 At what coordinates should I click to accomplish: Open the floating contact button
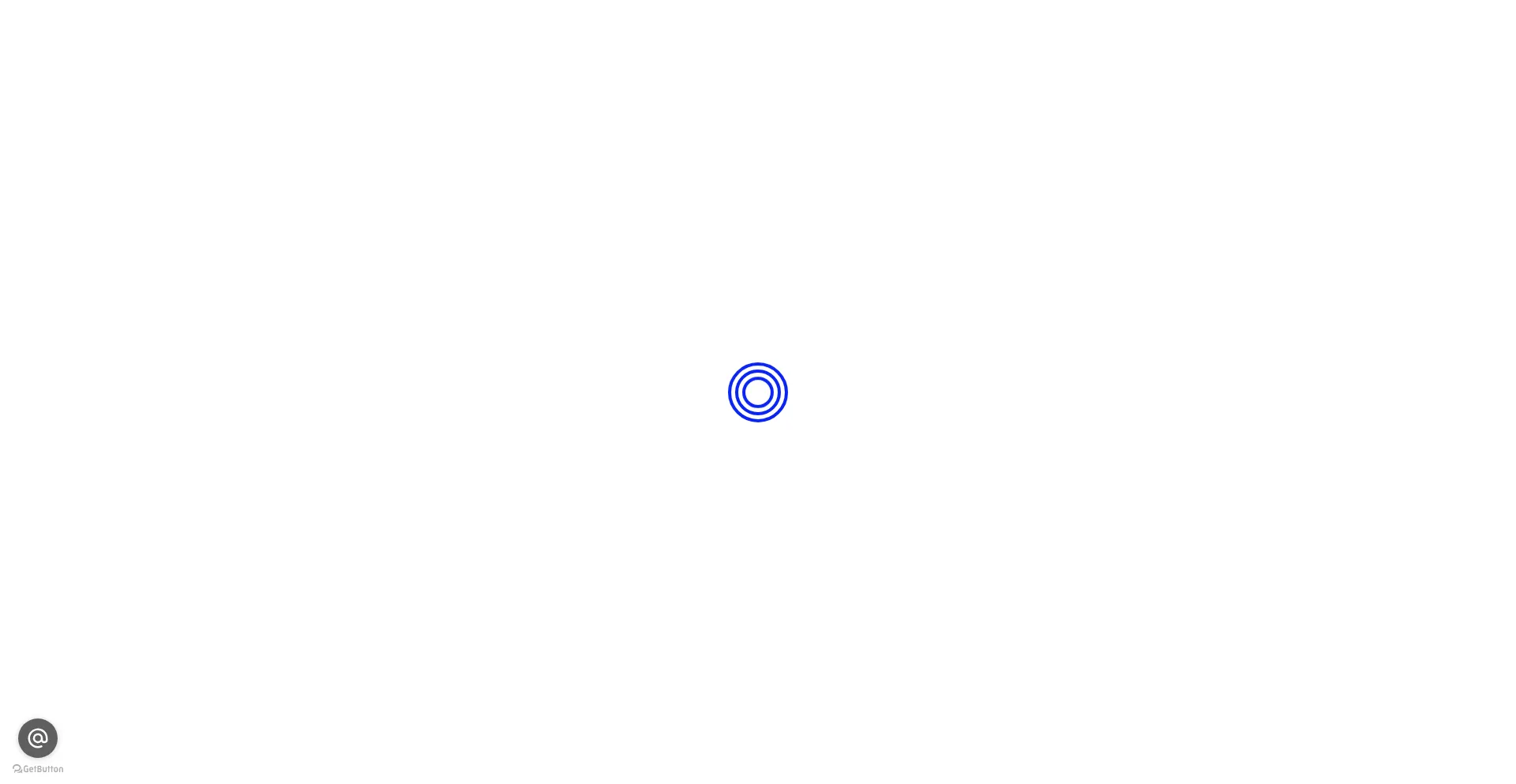point(38,738)
